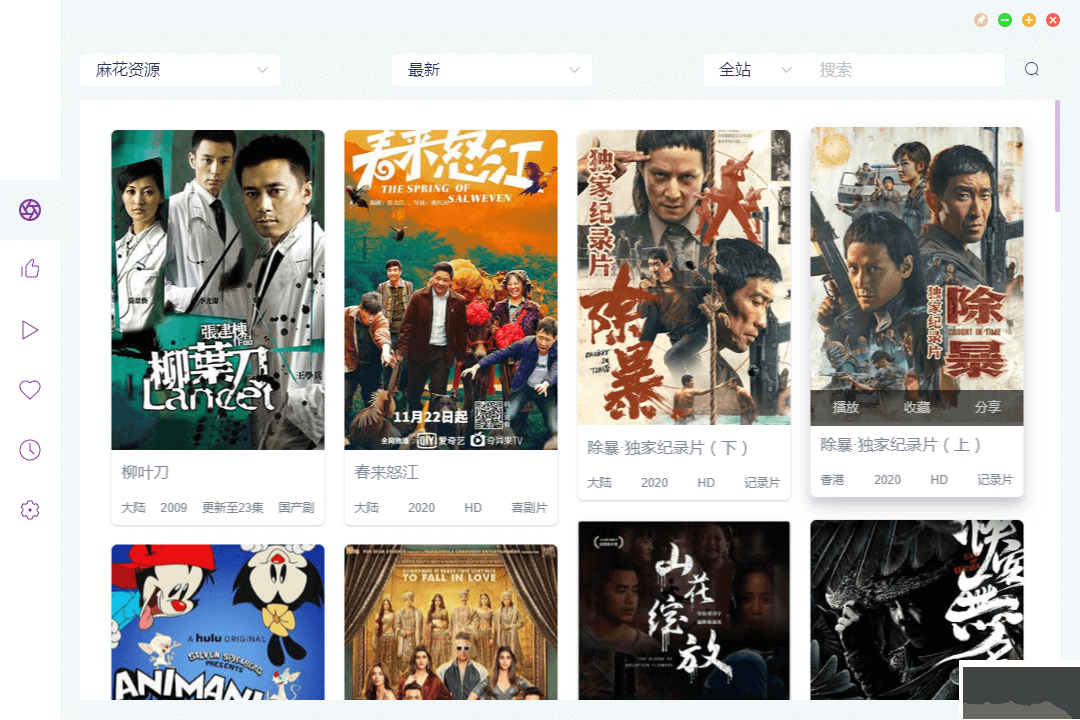
Task: Tap the magnifier search icon
Action: tap(1032, 69)
